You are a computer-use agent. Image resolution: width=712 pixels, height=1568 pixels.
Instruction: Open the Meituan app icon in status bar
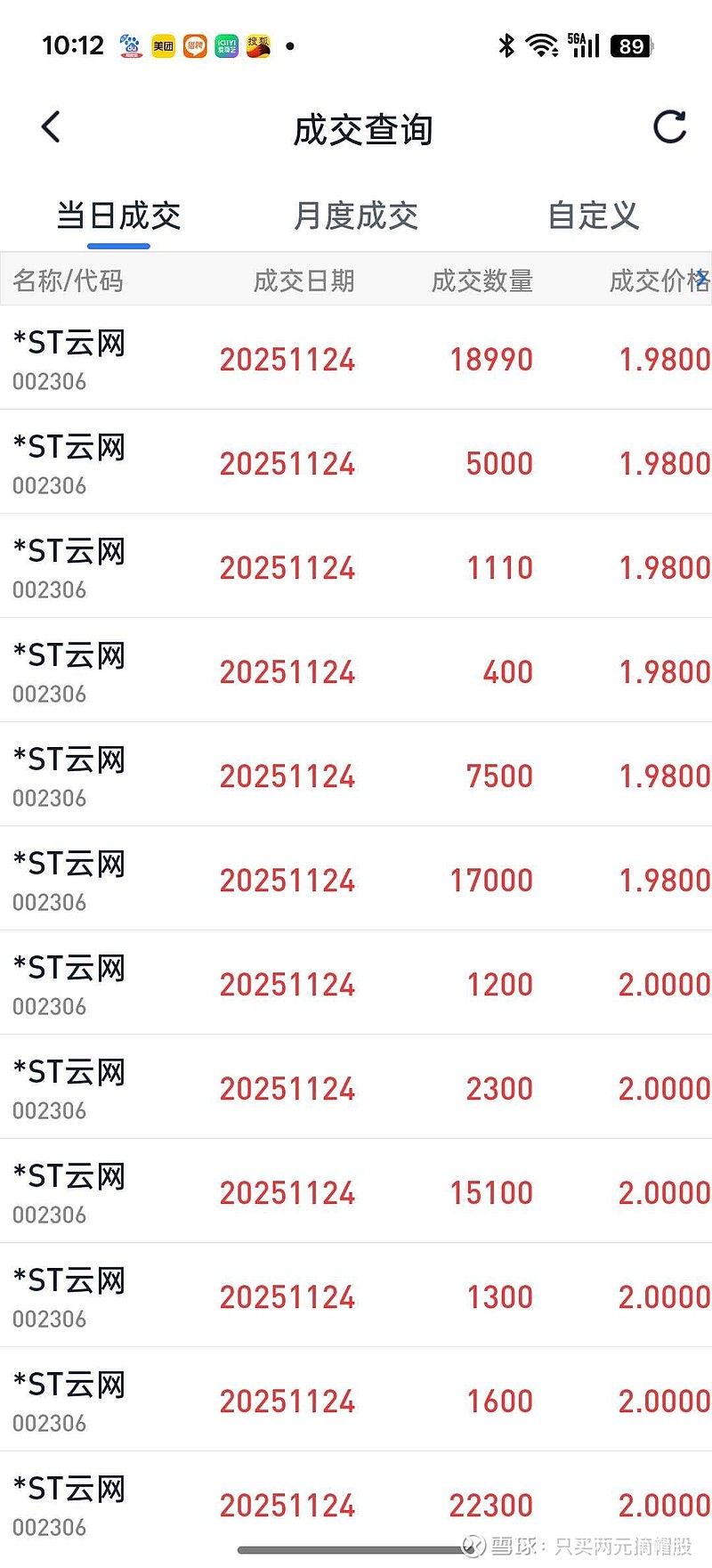(x=163, y=45)
